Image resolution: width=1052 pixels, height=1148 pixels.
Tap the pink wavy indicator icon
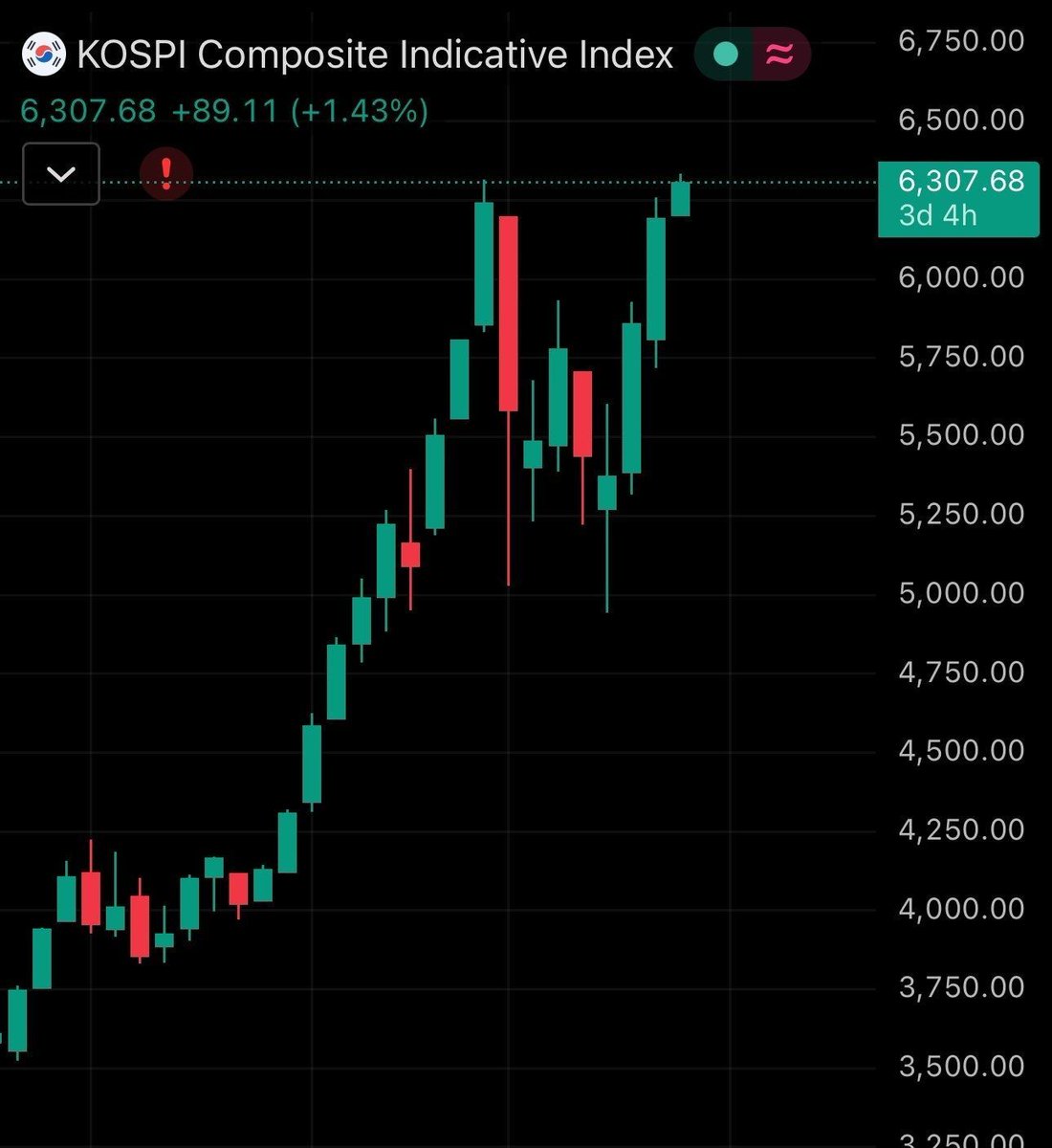pos(779,55)
